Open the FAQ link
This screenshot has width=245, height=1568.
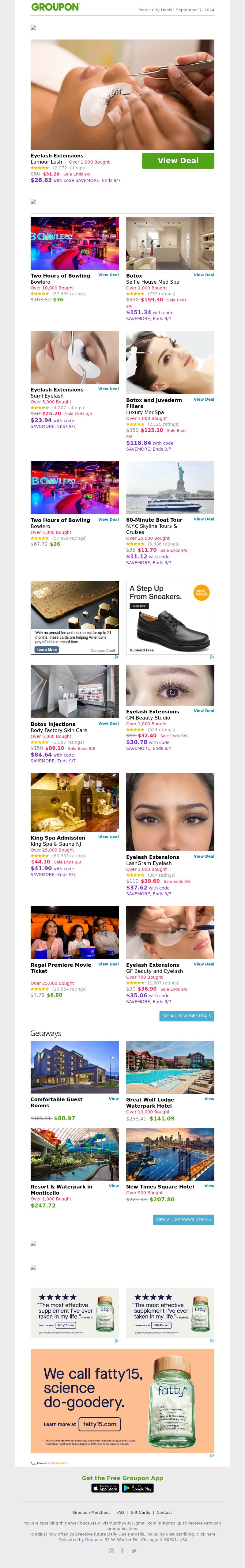pos(120,1512)
